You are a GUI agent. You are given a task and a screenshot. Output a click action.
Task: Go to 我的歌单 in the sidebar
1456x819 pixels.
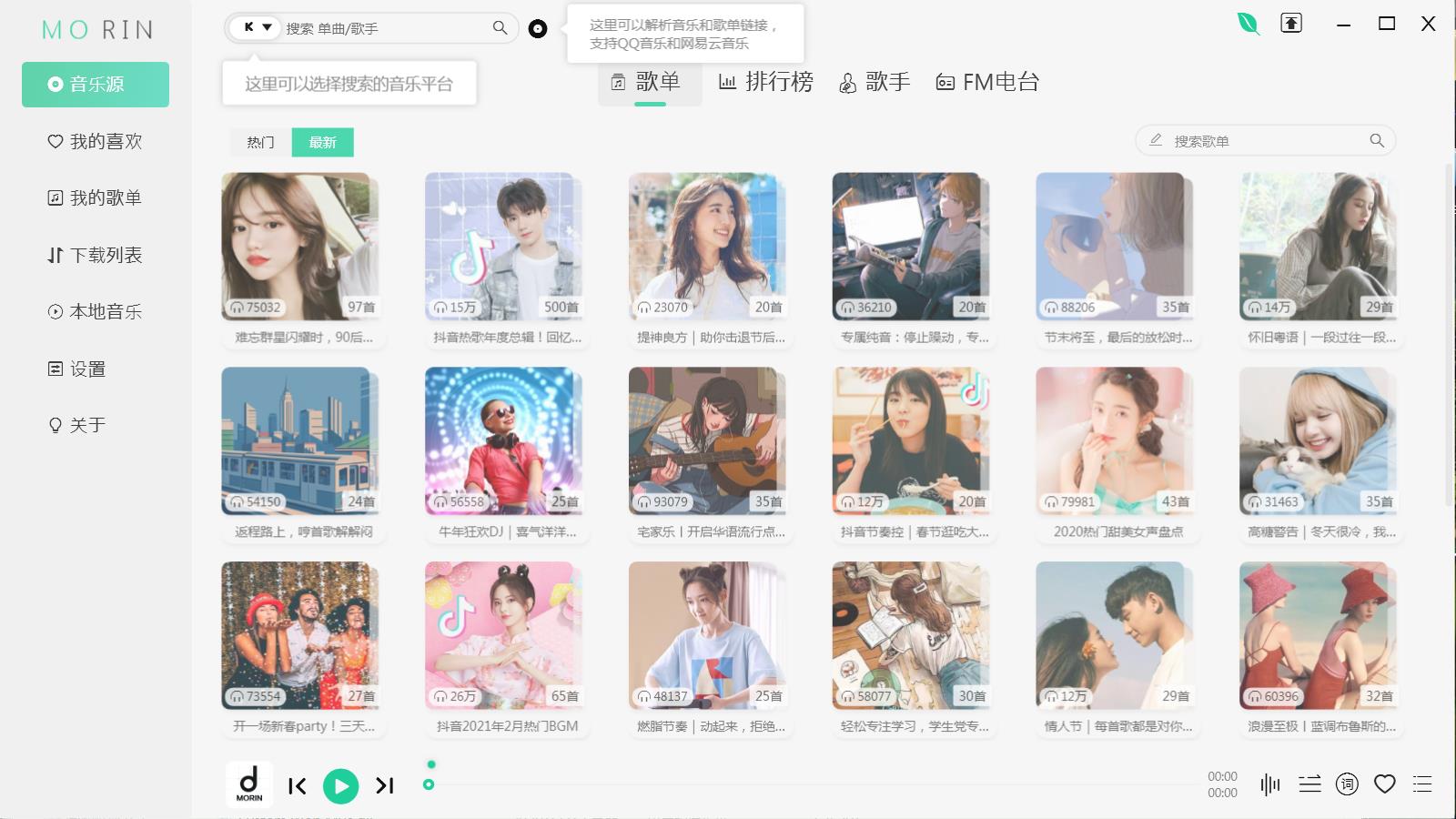(x=96, y=197)
